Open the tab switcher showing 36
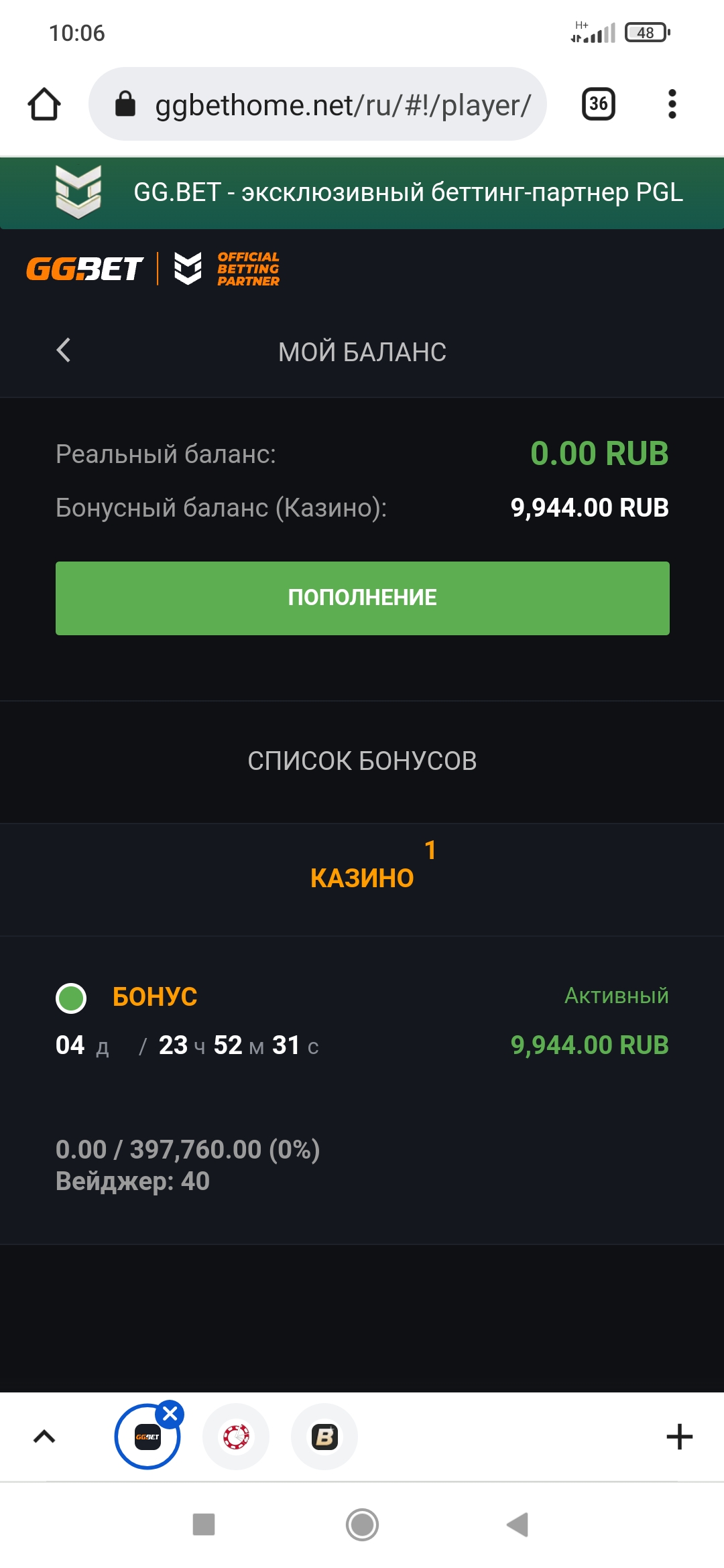 pyautogui.click(x=598, y=104)
